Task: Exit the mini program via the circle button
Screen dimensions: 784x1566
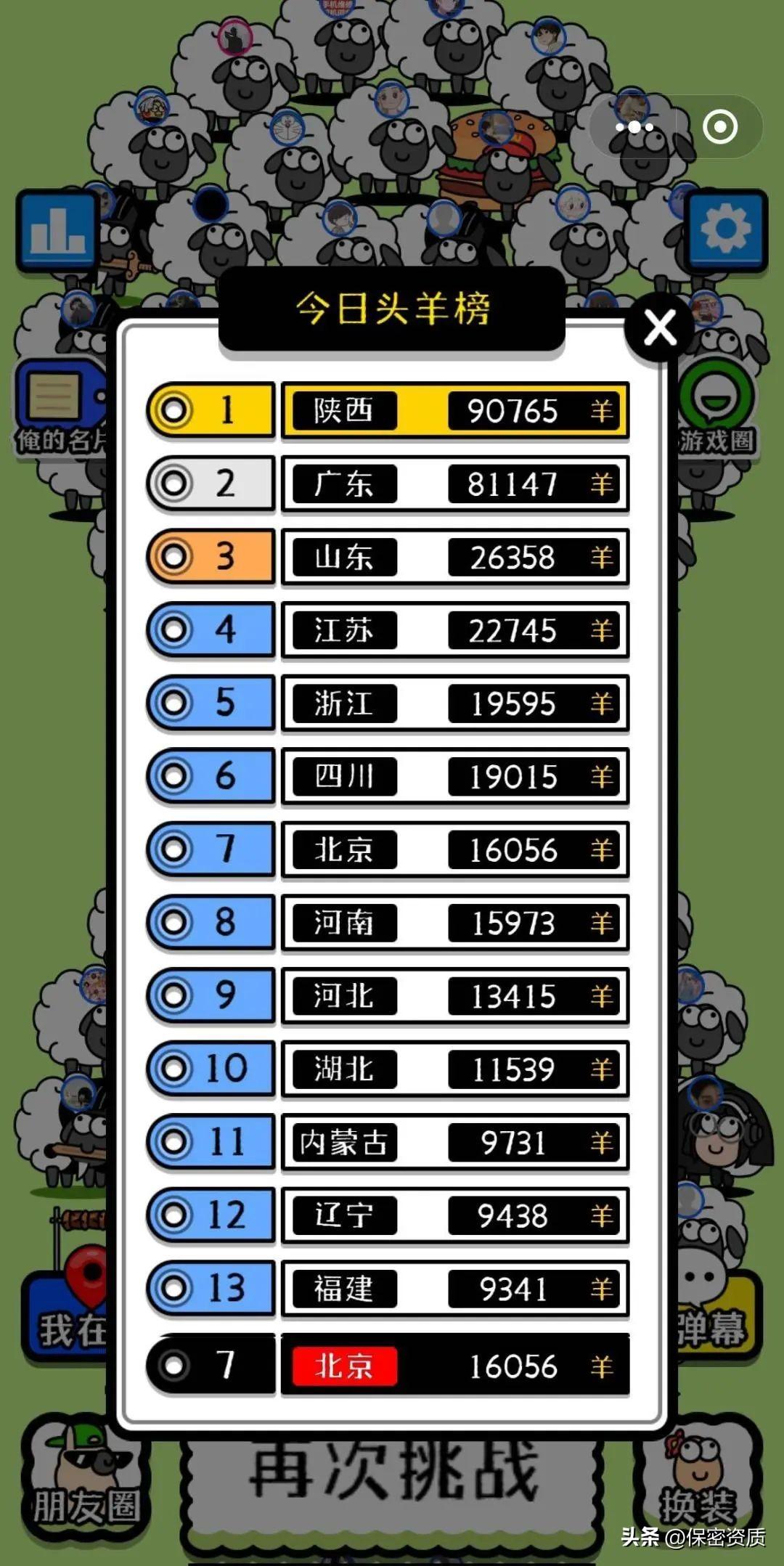Action: (x=719, y=128)
